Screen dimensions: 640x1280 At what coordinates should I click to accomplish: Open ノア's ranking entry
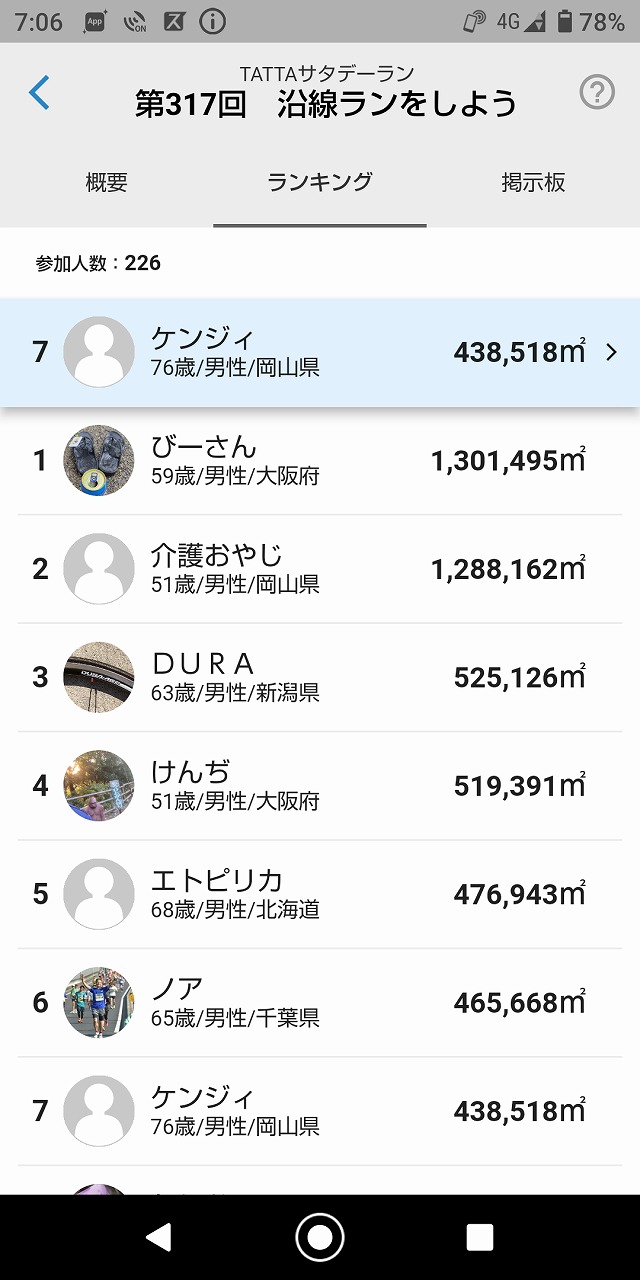pyautogui.click(x=320, y=1002)
